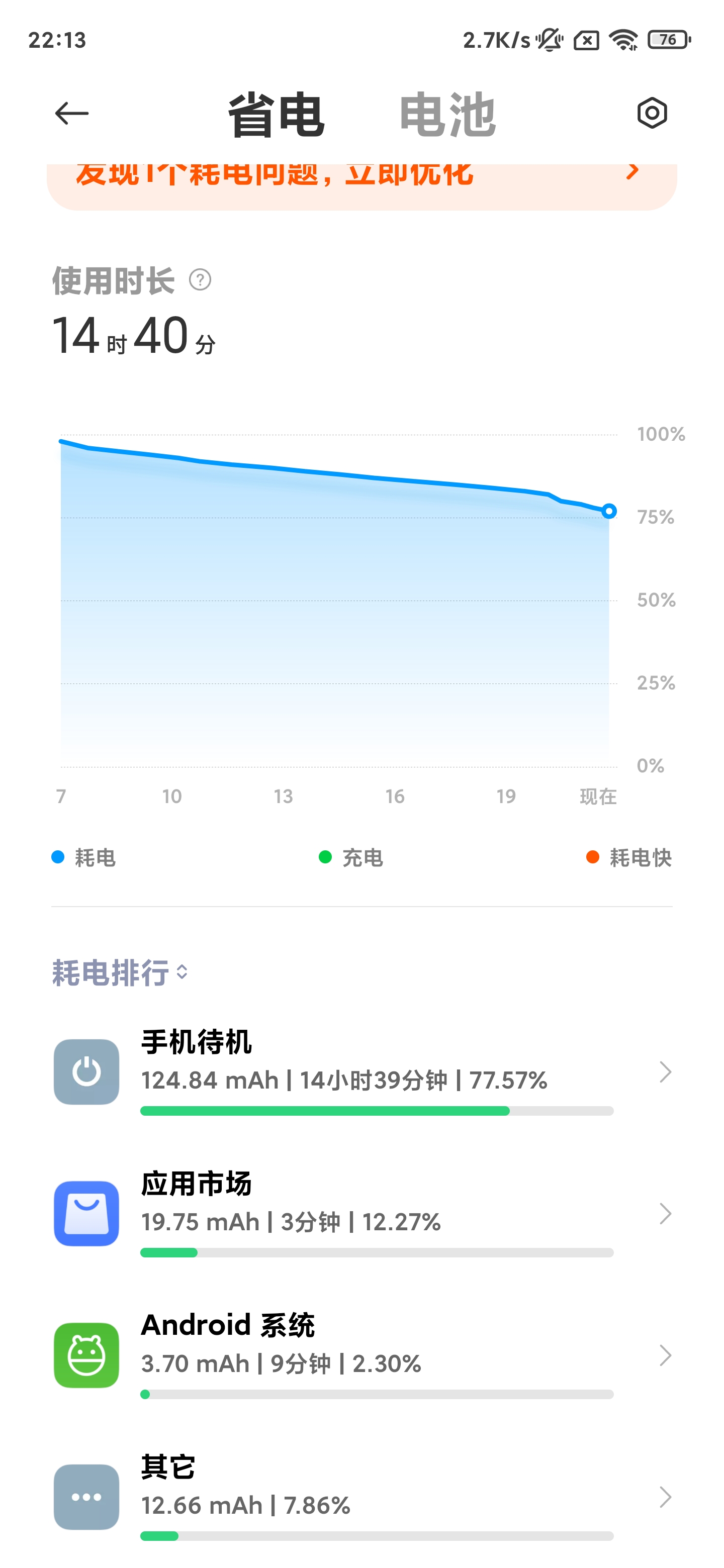The image size is (724, 1568).
Task: Open 手机待机 power usage details
Action: (361, 1072)
